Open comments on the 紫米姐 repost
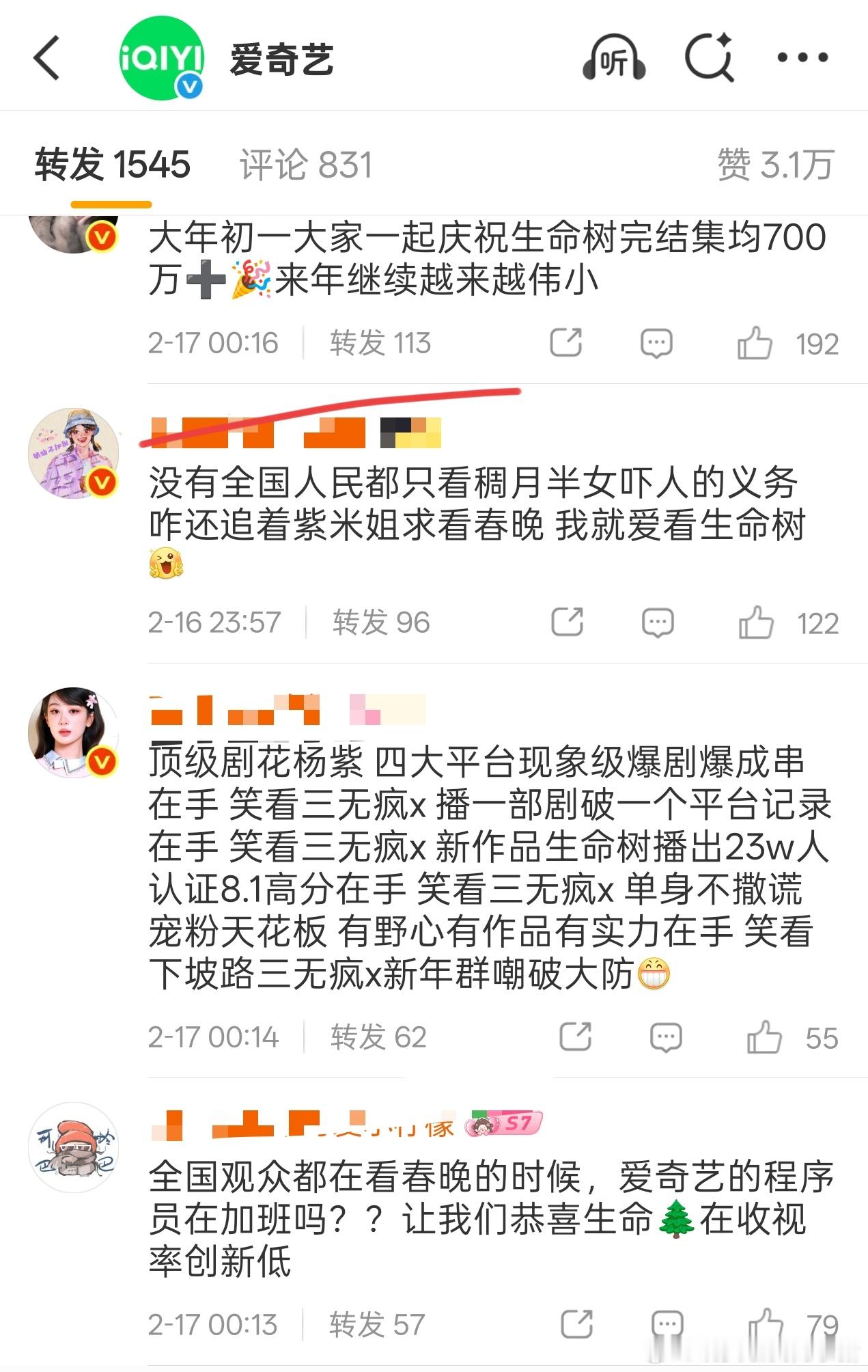The height and width of the screenshot is (1372, 868). point(656,622)
